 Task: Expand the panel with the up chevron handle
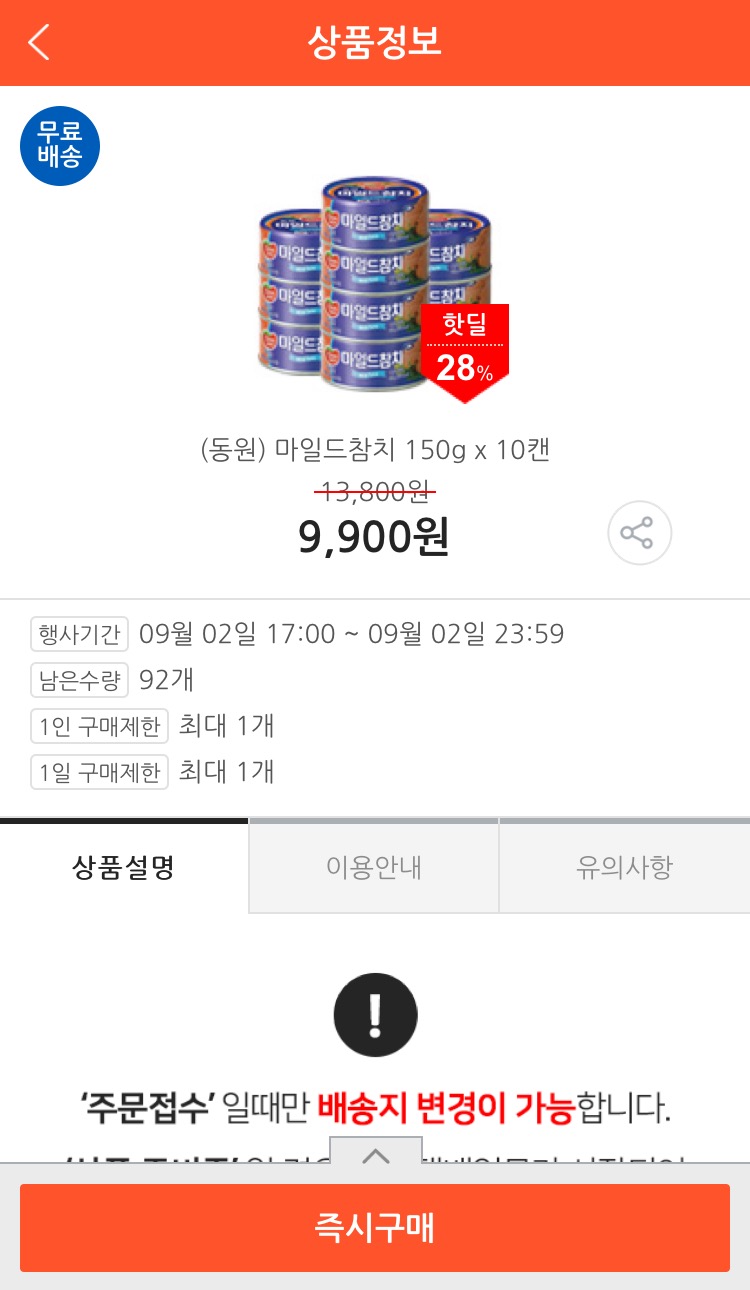coord(375,1156)
